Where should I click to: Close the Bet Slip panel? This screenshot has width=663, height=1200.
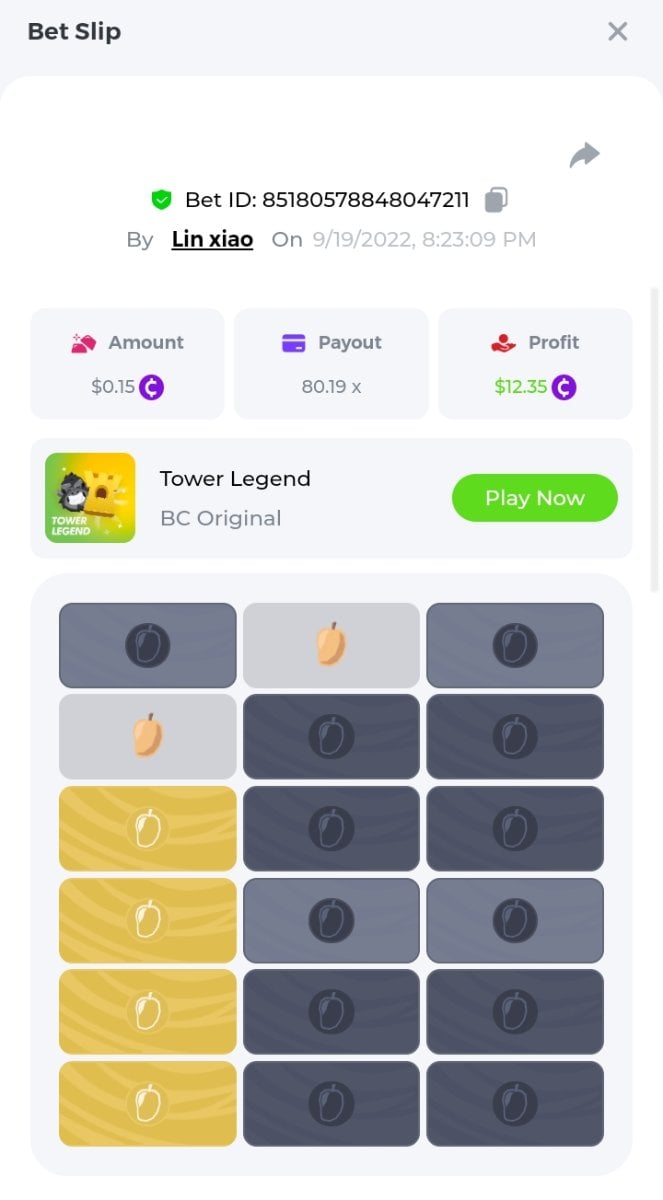(x=617, y=32)
